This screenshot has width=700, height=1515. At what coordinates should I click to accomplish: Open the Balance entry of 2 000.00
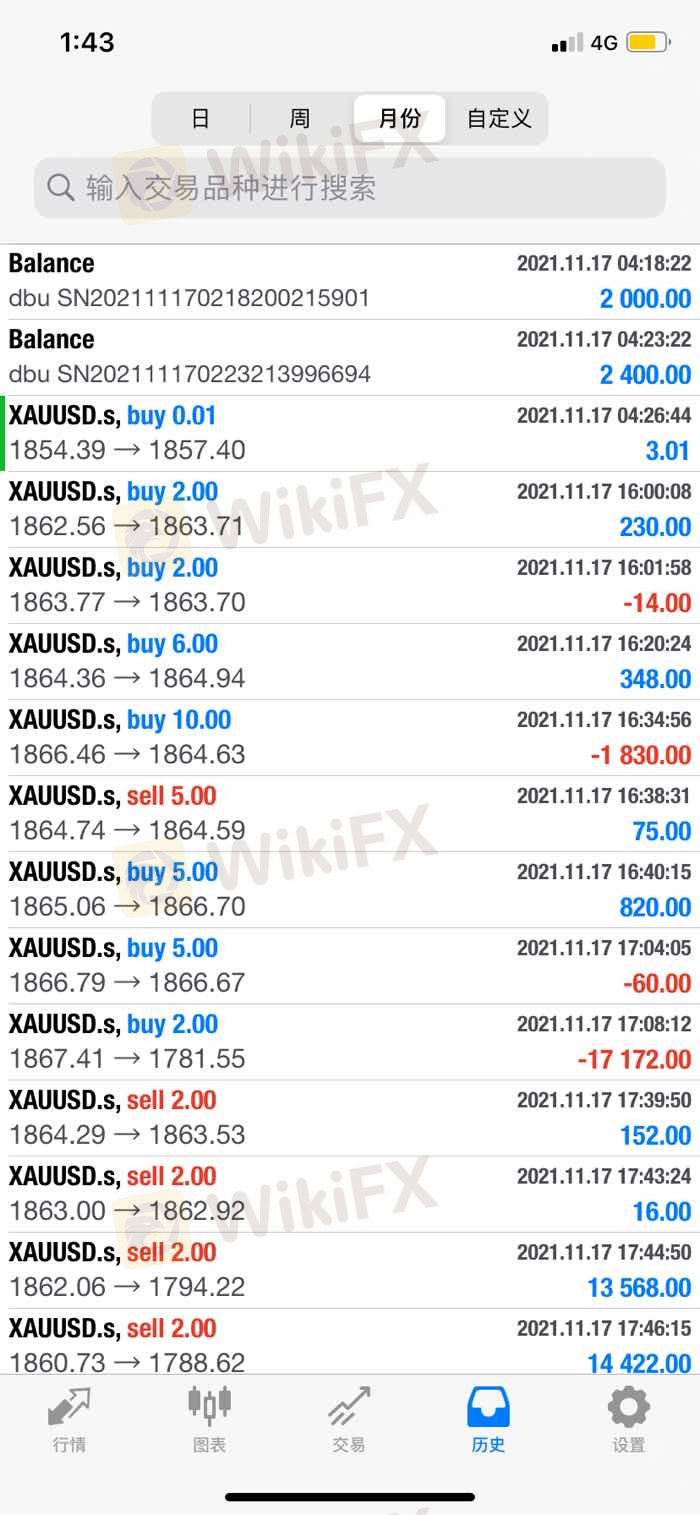point(350,281)
